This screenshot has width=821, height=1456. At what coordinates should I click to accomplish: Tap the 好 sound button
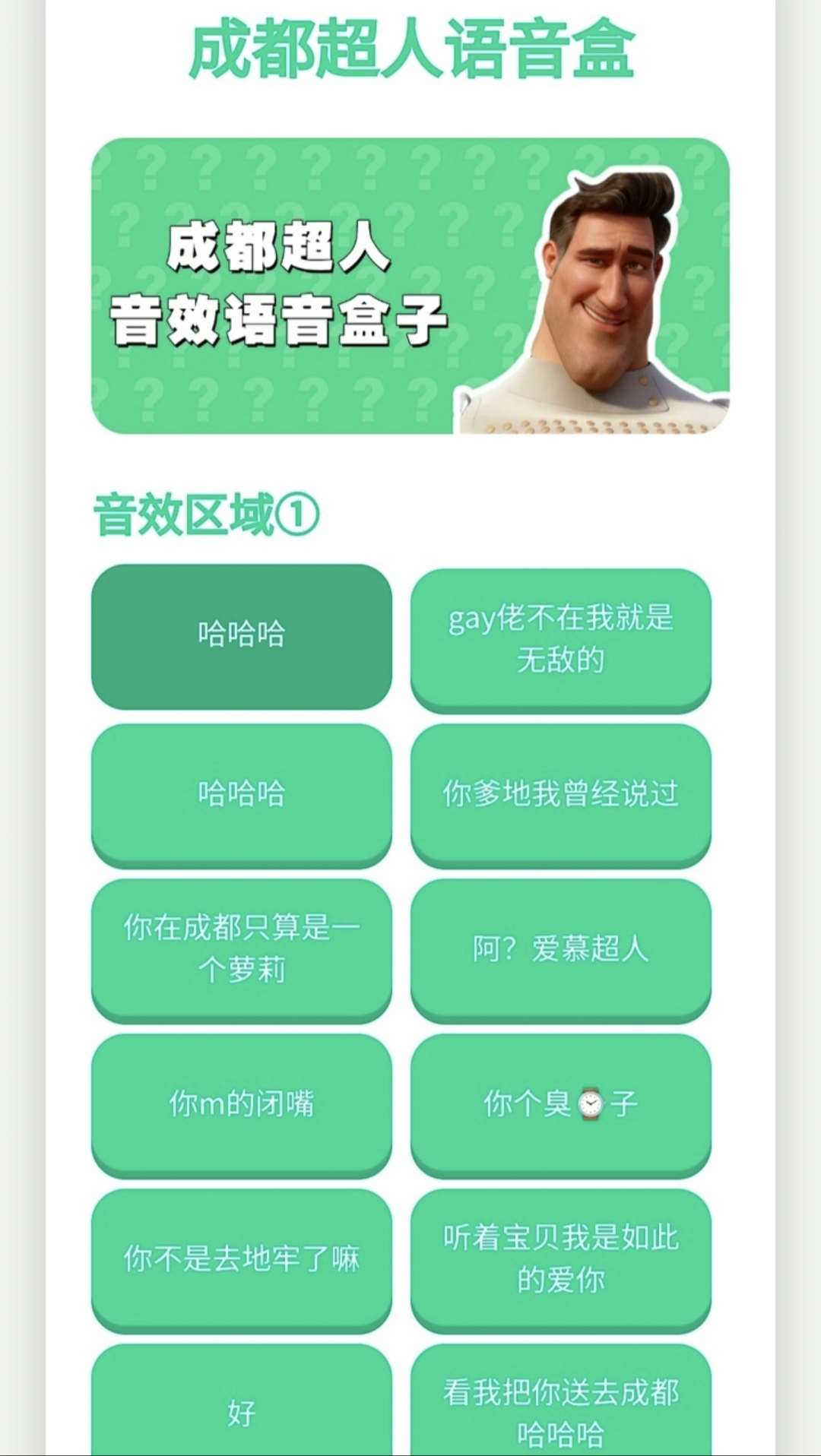(242, 1410)
